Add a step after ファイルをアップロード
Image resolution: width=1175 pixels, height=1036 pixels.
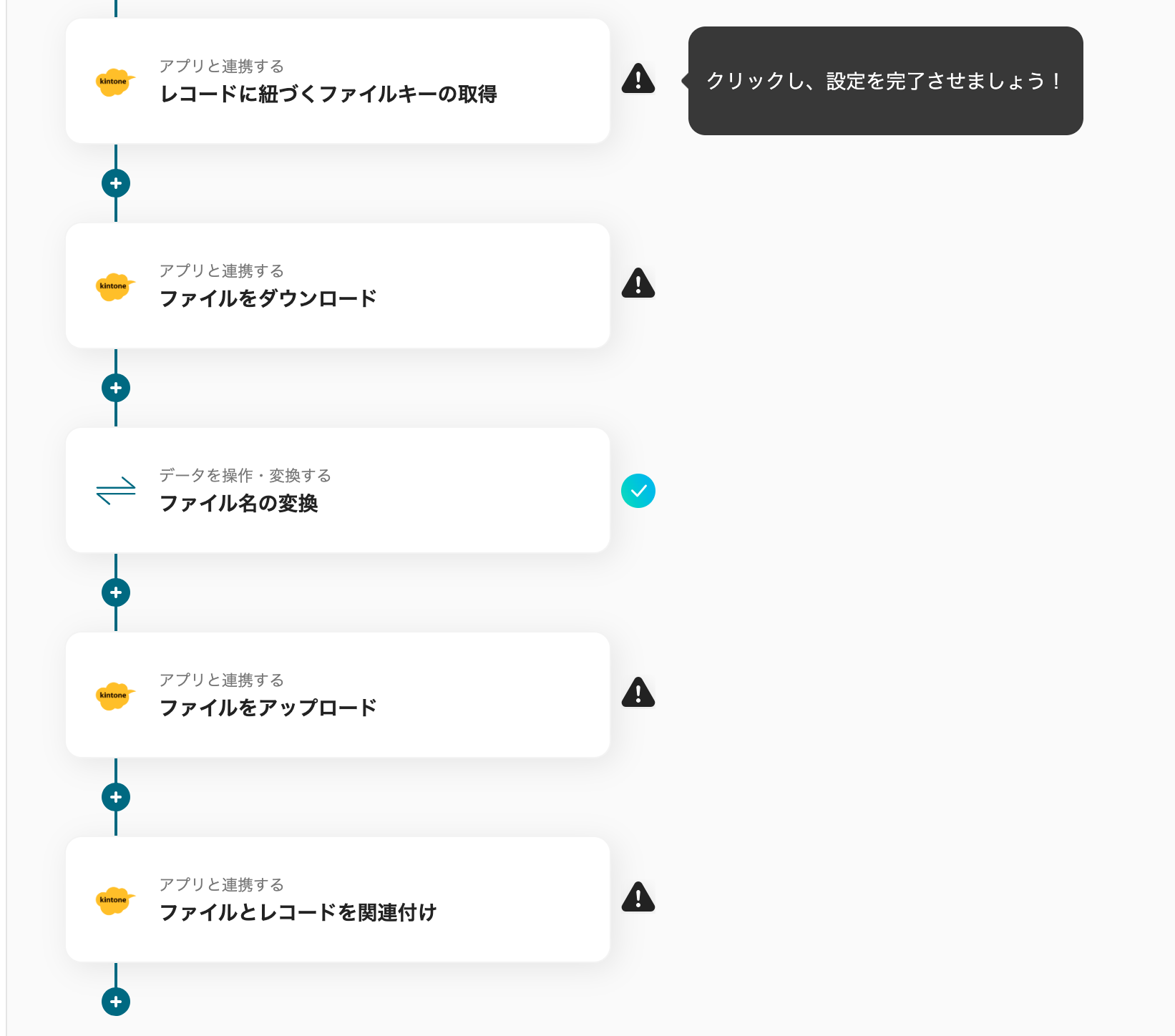(x=116, y=797)
